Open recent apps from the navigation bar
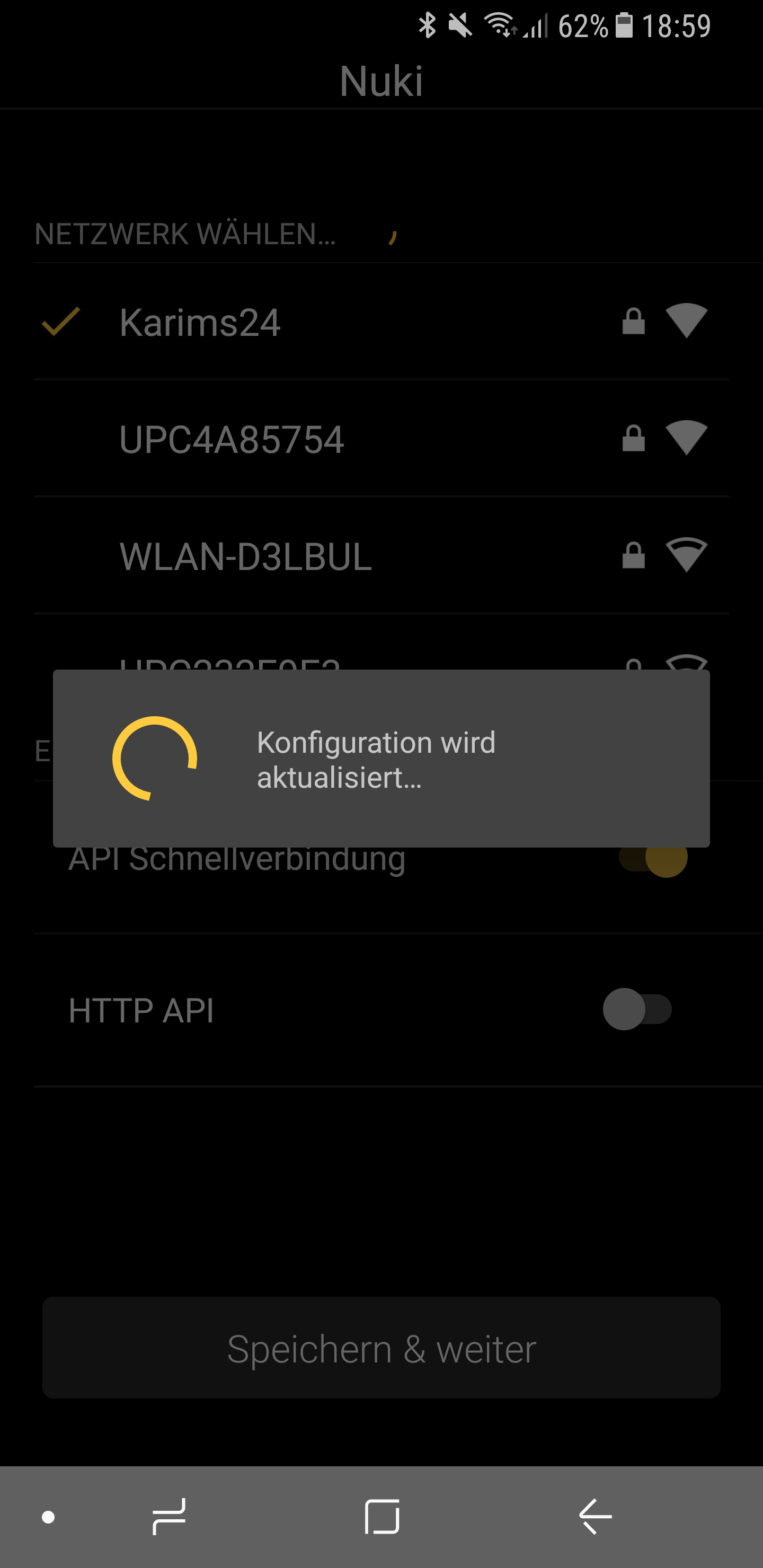 tap(168, 1516)
